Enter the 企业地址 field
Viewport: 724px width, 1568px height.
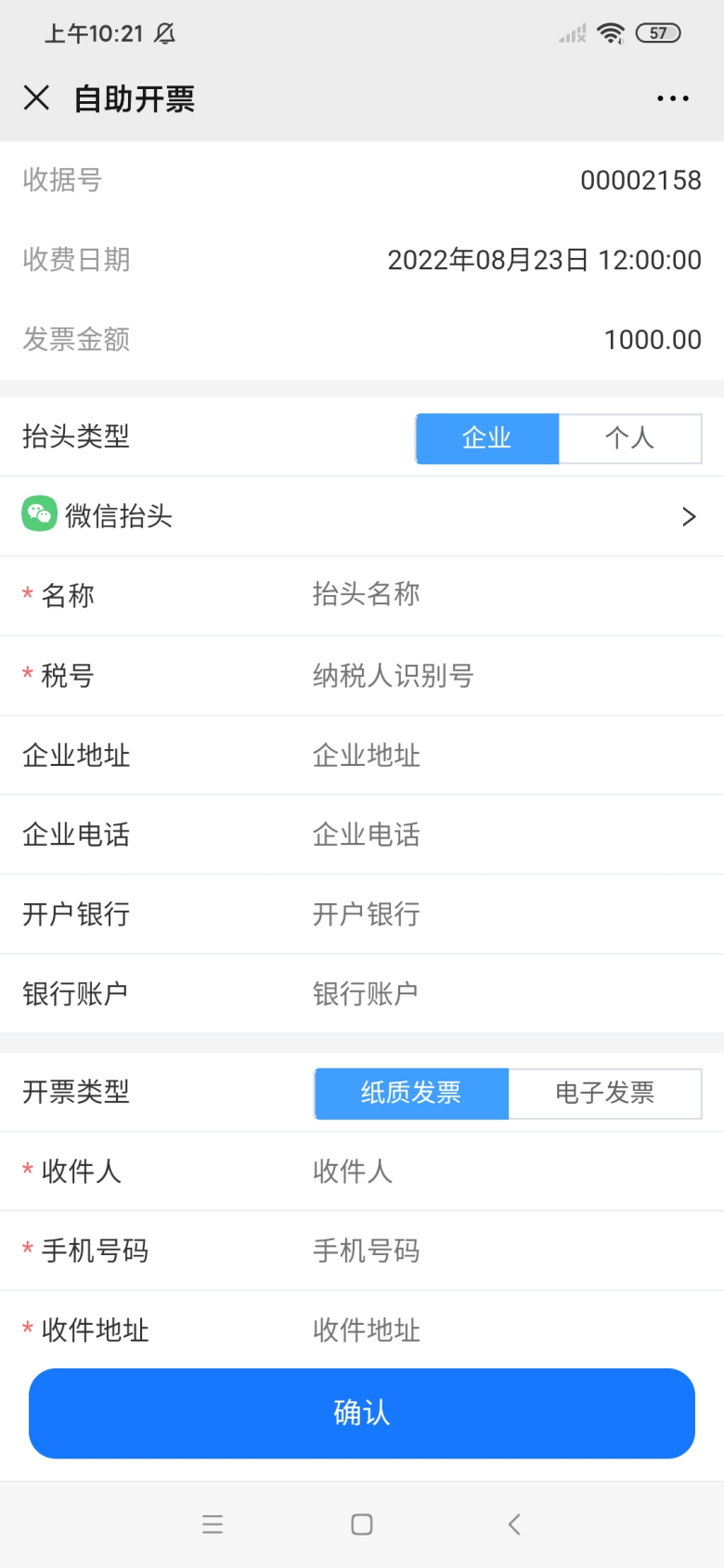pos(501,755)
